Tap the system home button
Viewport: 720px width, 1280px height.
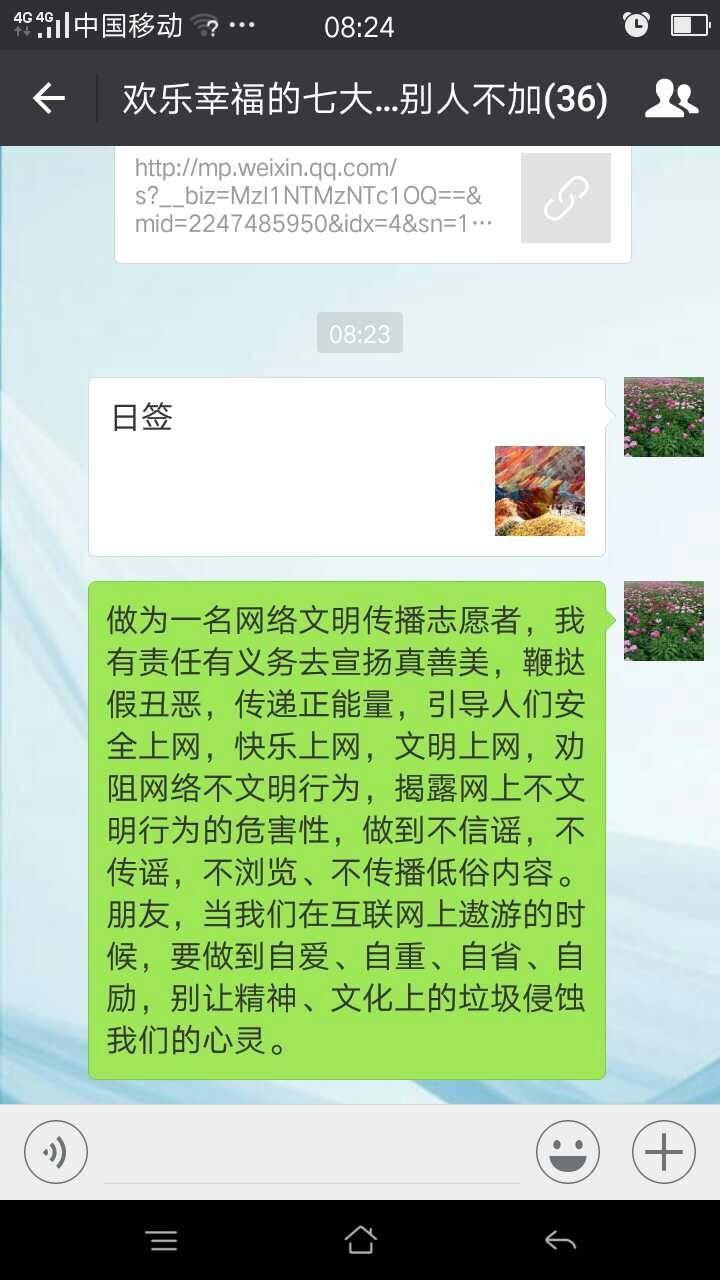360,1240
